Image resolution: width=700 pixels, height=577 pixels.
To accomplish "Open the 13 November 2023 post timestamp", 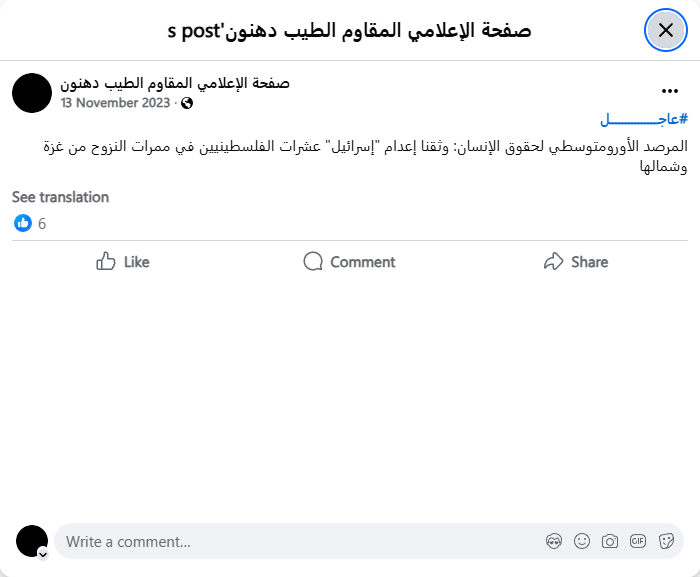I will click(115, 103).
